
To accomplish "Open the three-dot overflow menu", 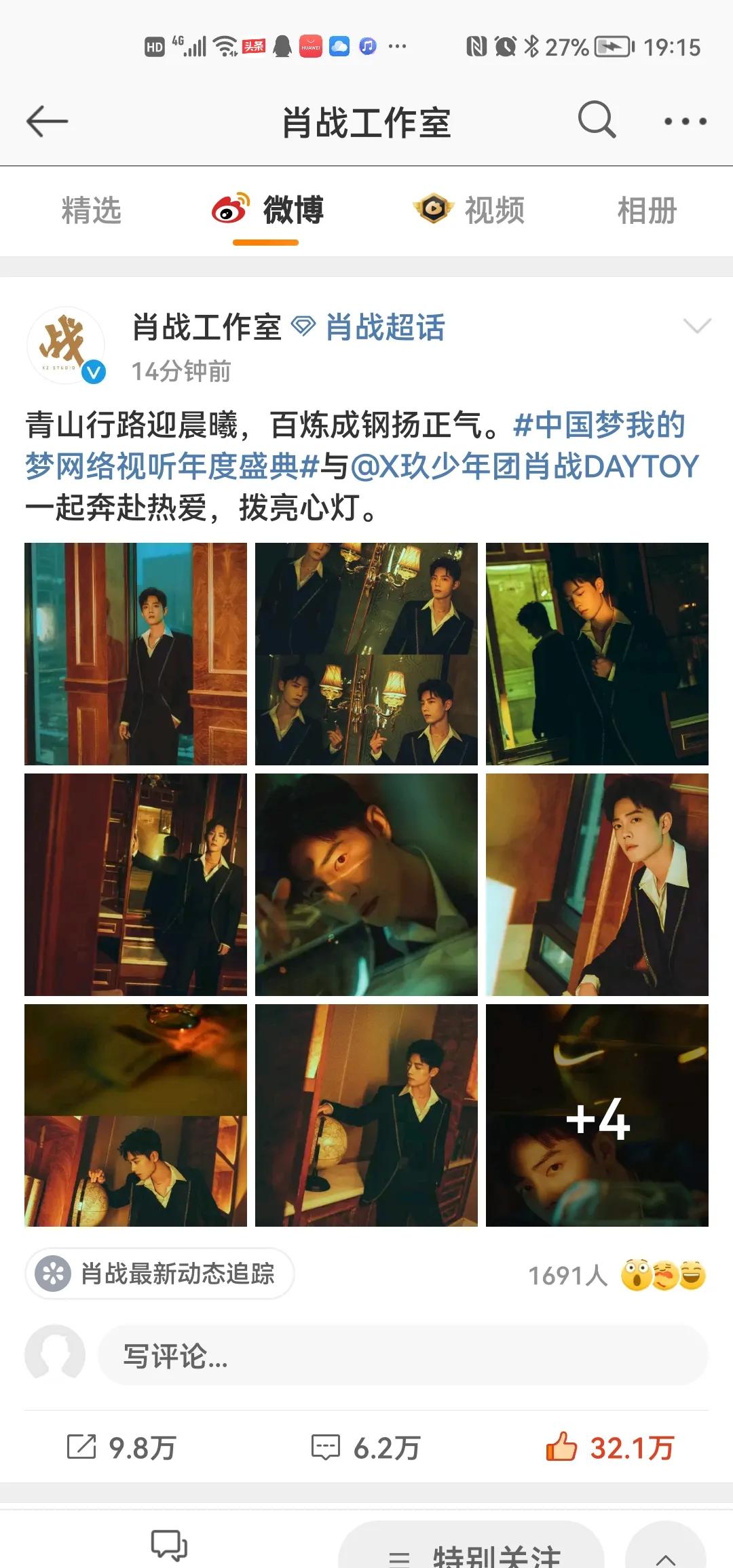I will (685, 121).
